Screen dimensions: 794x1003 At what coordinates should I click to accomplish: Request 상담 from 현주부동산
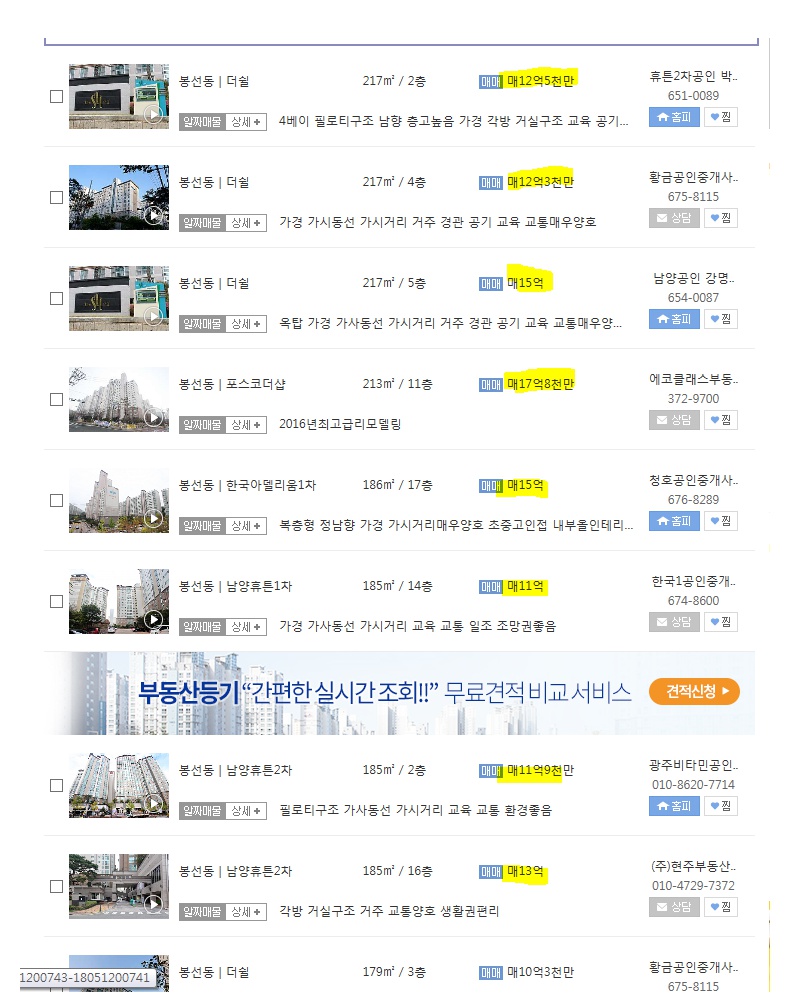coord(674,907)
